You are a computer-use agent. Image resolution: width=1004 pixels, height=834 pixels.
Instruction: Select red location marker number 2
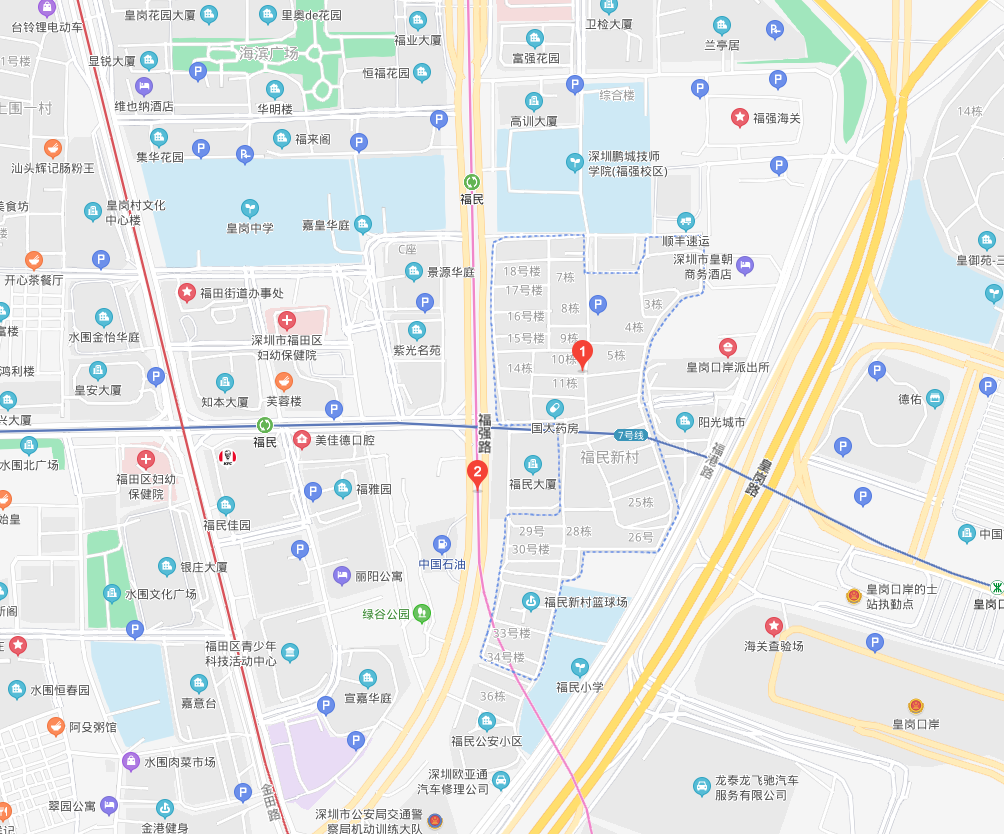[478, 474]
